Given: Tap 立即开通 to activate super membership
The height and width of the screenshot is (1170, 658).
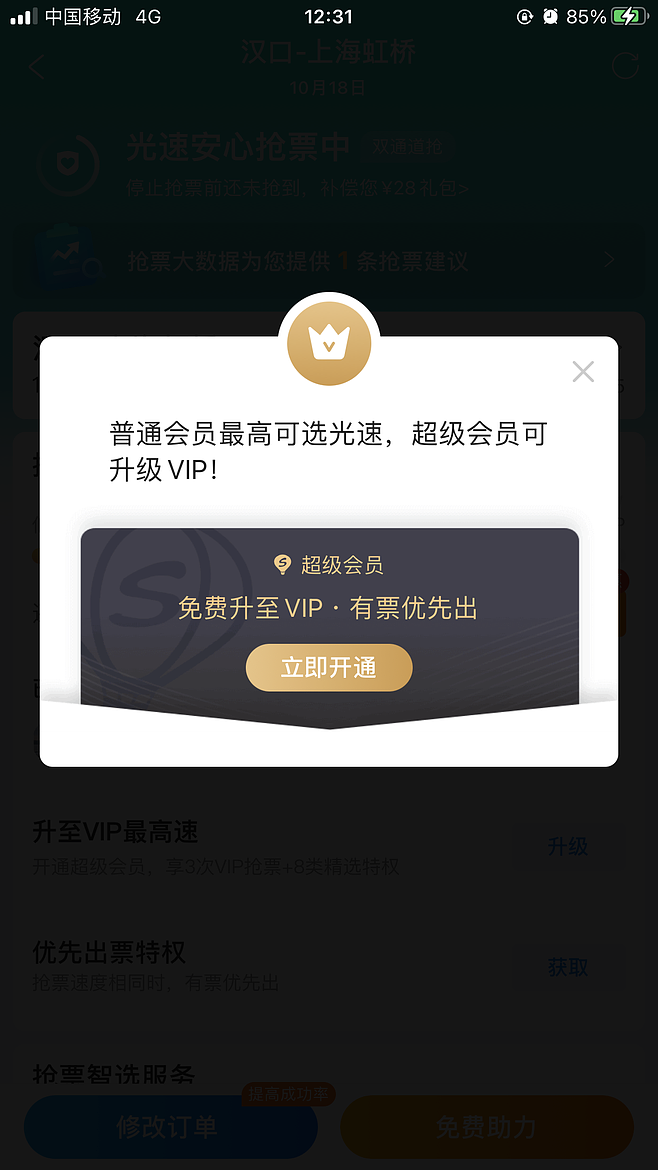Looking at the screenshot, I should point(329,667).
